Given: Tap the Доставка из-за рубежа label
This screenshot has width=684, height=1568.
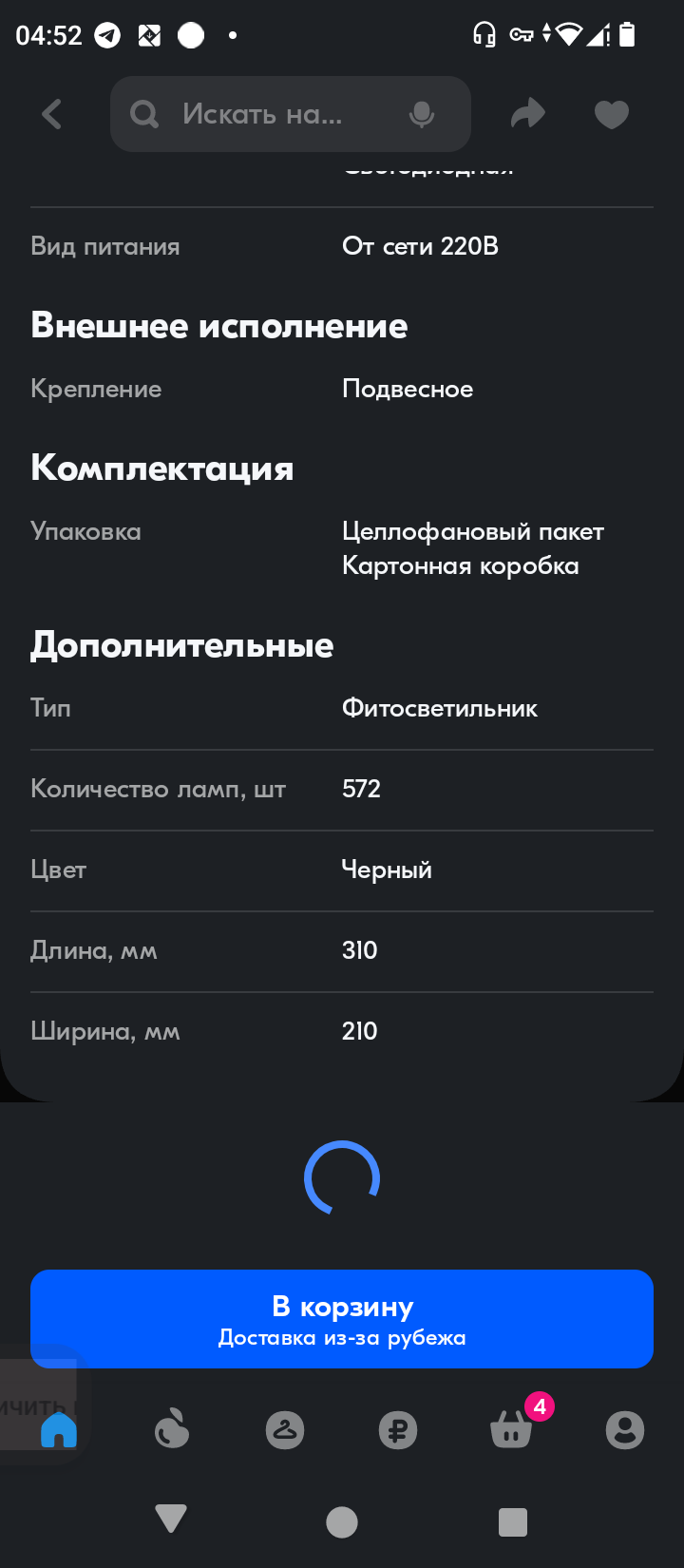Looking at the screenshot, I should pos(342,1336).
